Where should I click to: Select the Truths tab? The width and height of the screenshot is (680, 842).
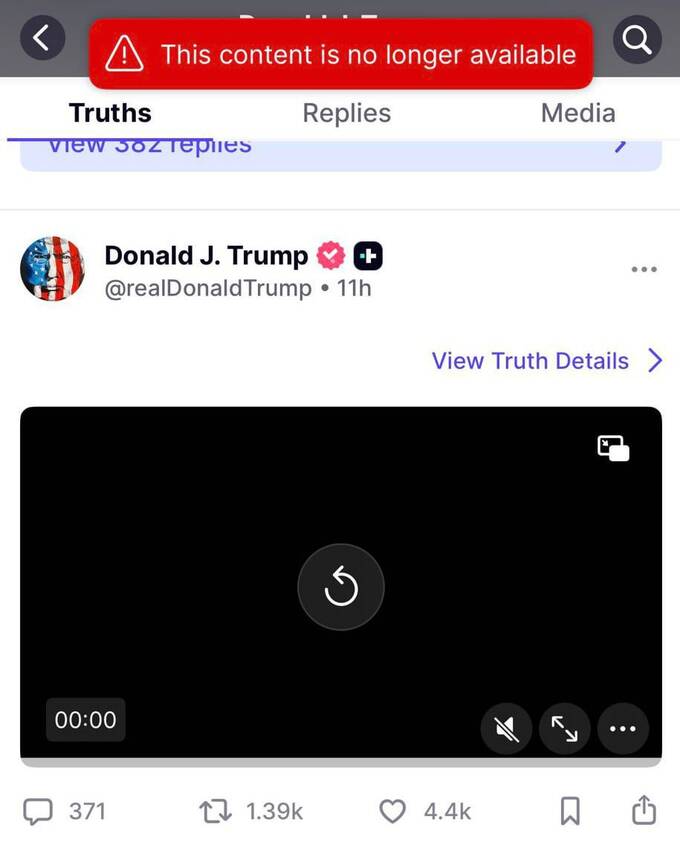pos(110,113)
